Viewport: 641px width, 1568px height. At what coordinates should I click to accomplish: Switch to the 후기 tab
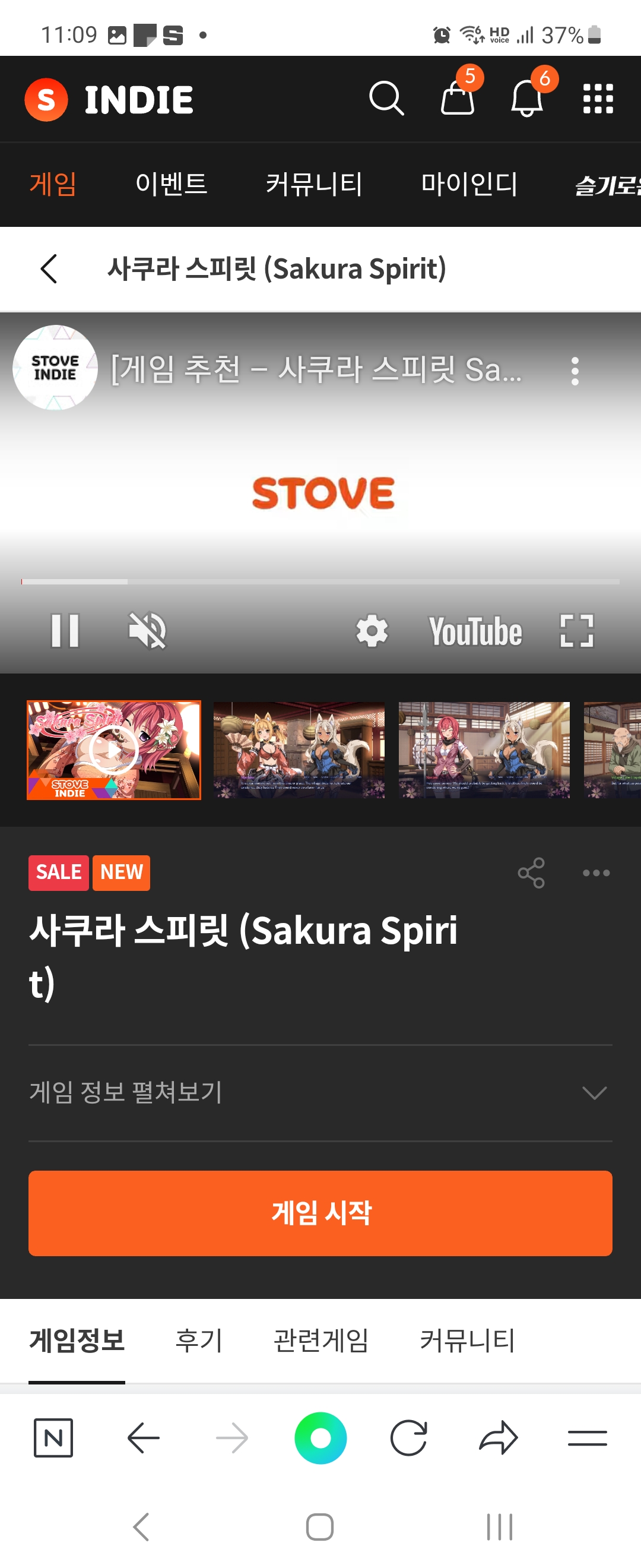(x=199, y=1340)
